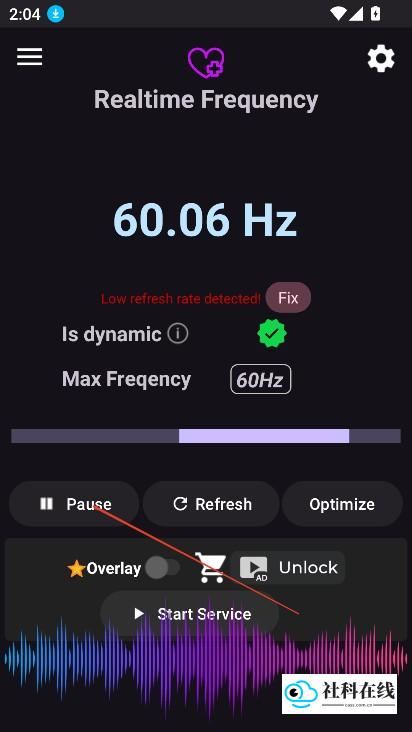Tap Fix for low refresh rate
This screenshot has height=732, width=412.
click(288, 297)
